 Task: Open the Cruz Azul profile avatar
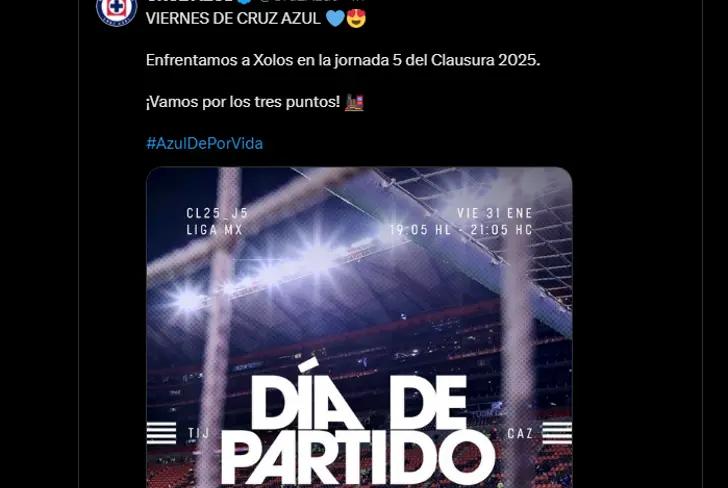[116, 10]
